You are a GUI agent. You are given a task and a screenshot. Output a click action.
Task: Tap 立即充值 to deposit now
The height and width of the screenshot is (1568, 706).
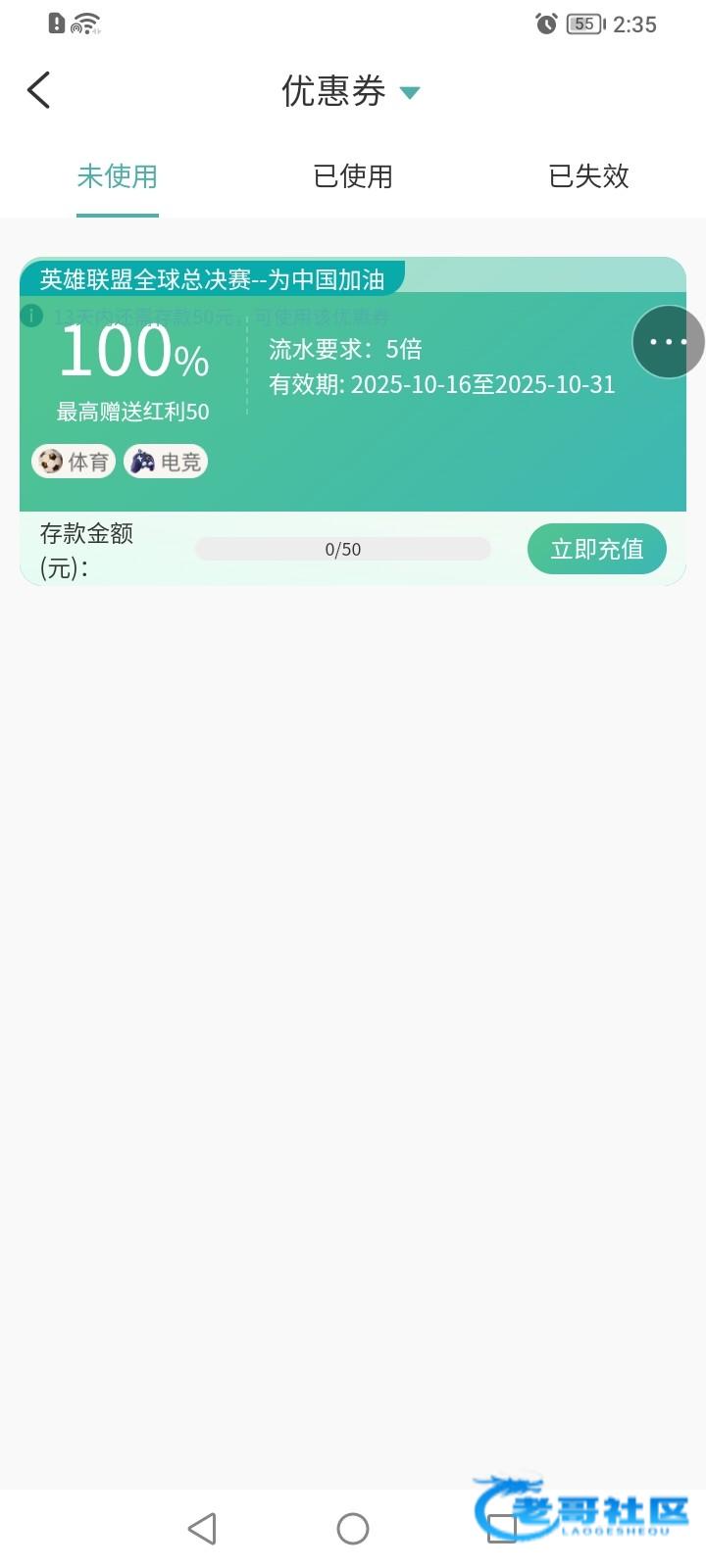[596, 549]
